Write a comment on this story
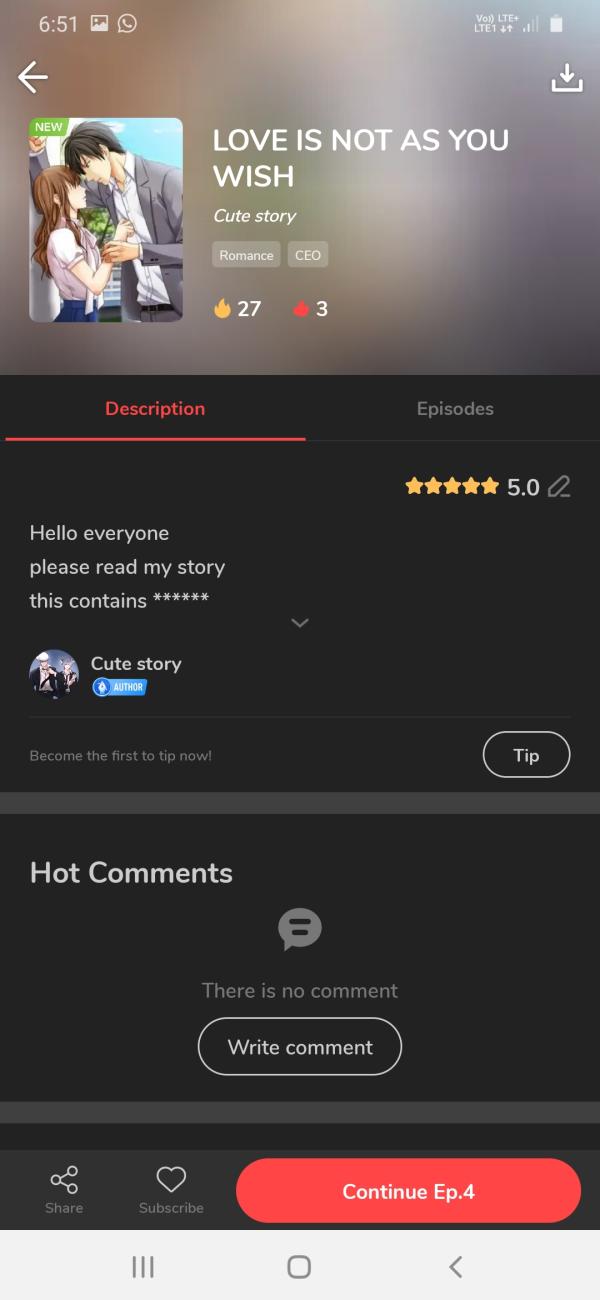Image resolution: width=600 pixels, height=1300 pixels. (x=300, y=1047)
